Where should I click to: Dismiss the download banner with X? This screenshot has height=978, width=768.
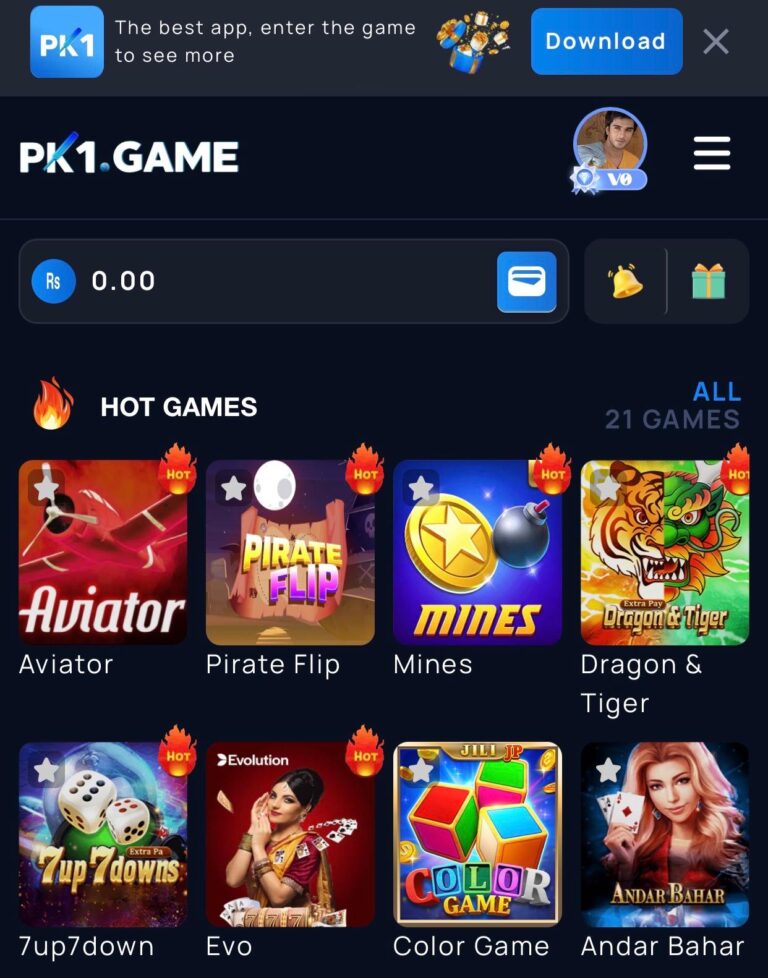(716, 41)
